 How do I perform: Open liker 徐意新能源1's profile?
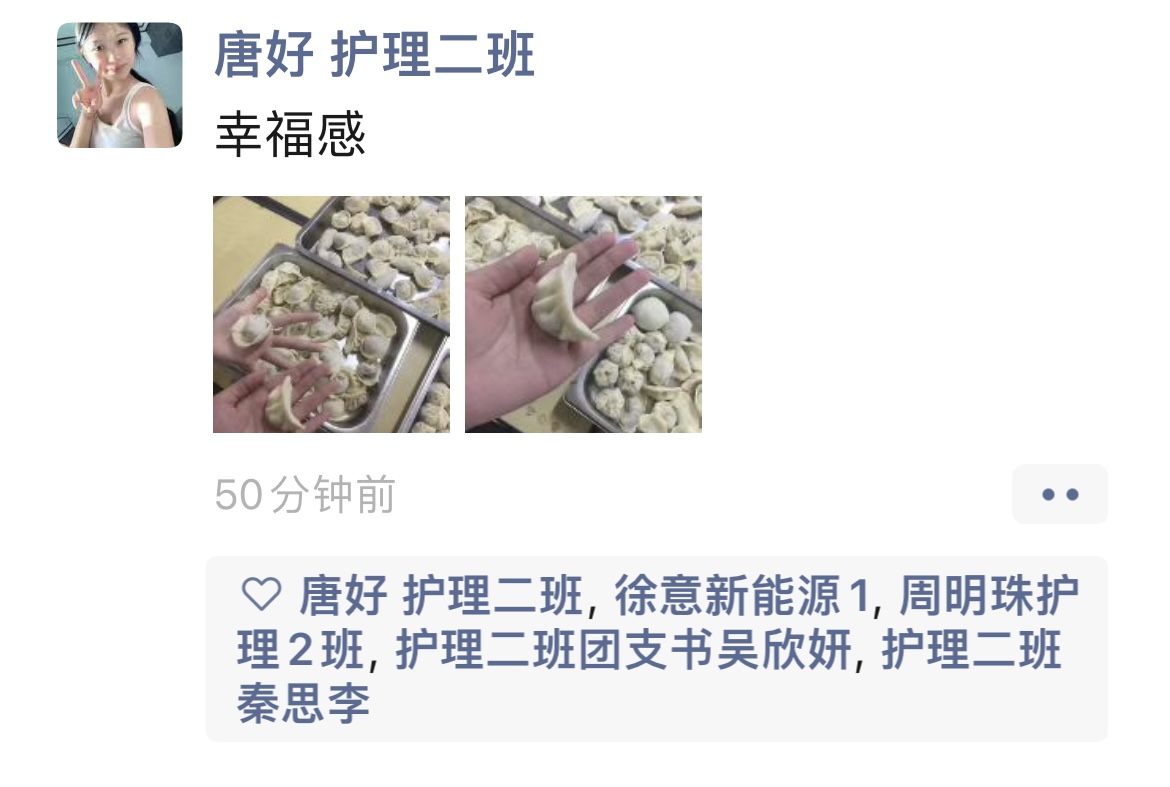(744, 598)
